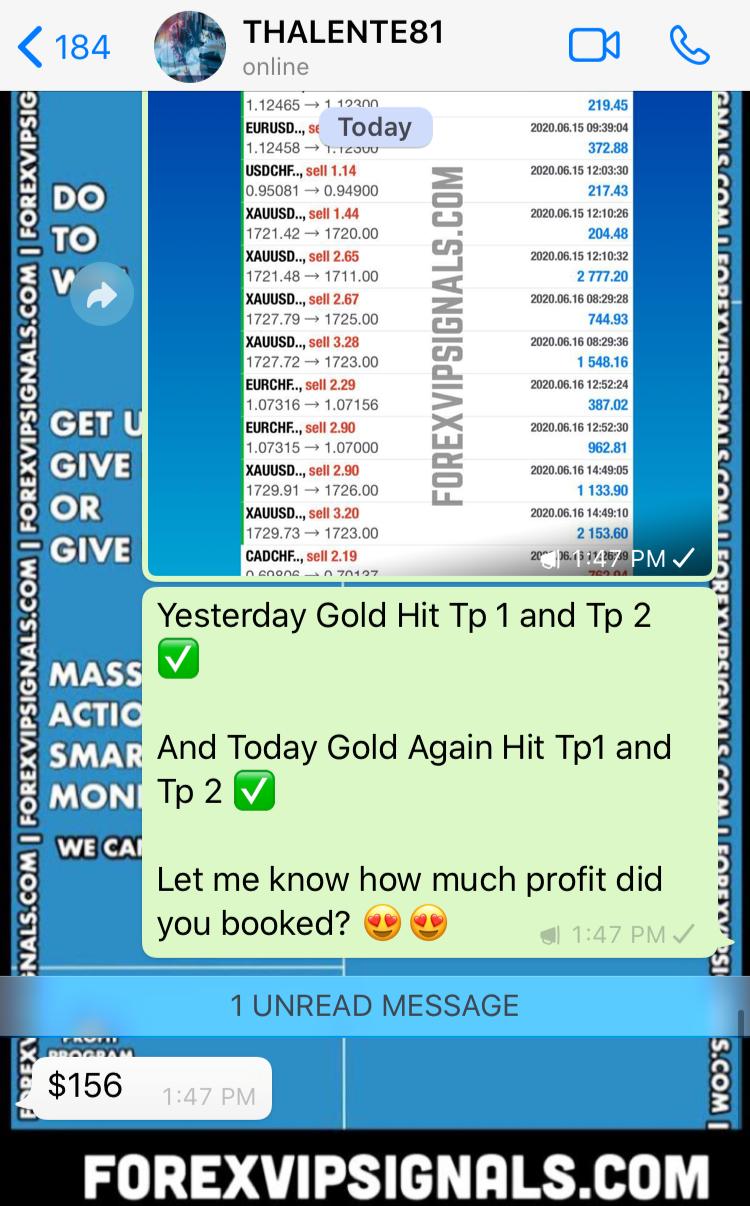This screenshot has height=1206, width=750.
Task: View THALENTE81's profile picture
Action: [x=190, y=47]
